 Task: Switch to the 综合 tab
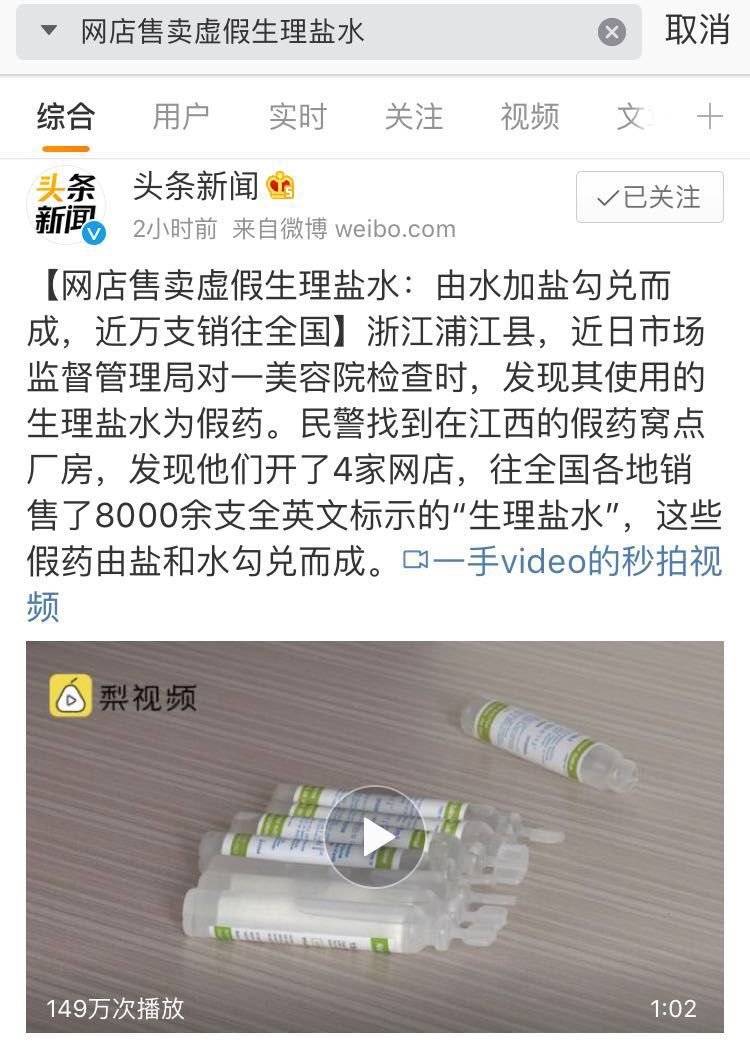click(x=66, y=117)
